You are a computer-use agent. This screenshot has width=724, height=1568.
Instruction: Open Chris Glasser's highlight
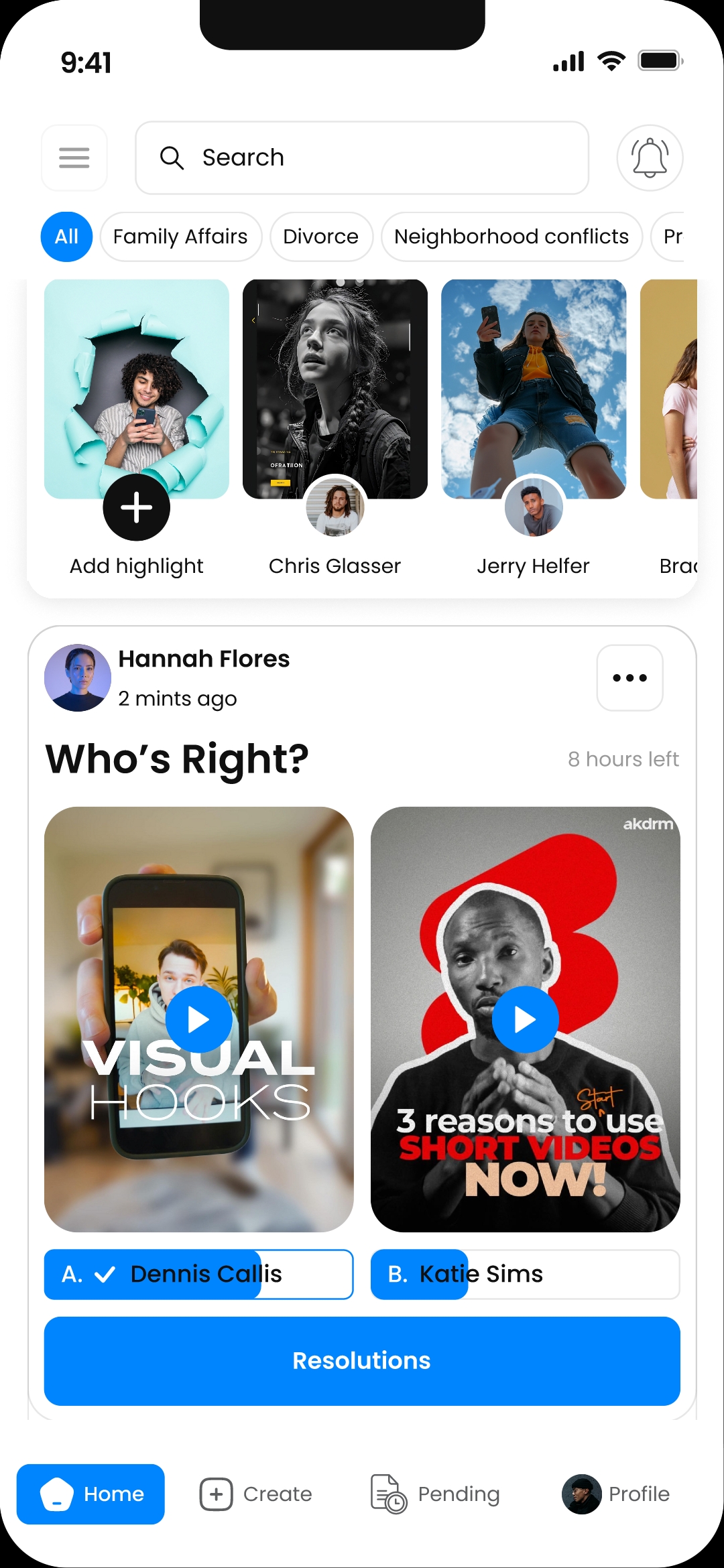(335, 389)
